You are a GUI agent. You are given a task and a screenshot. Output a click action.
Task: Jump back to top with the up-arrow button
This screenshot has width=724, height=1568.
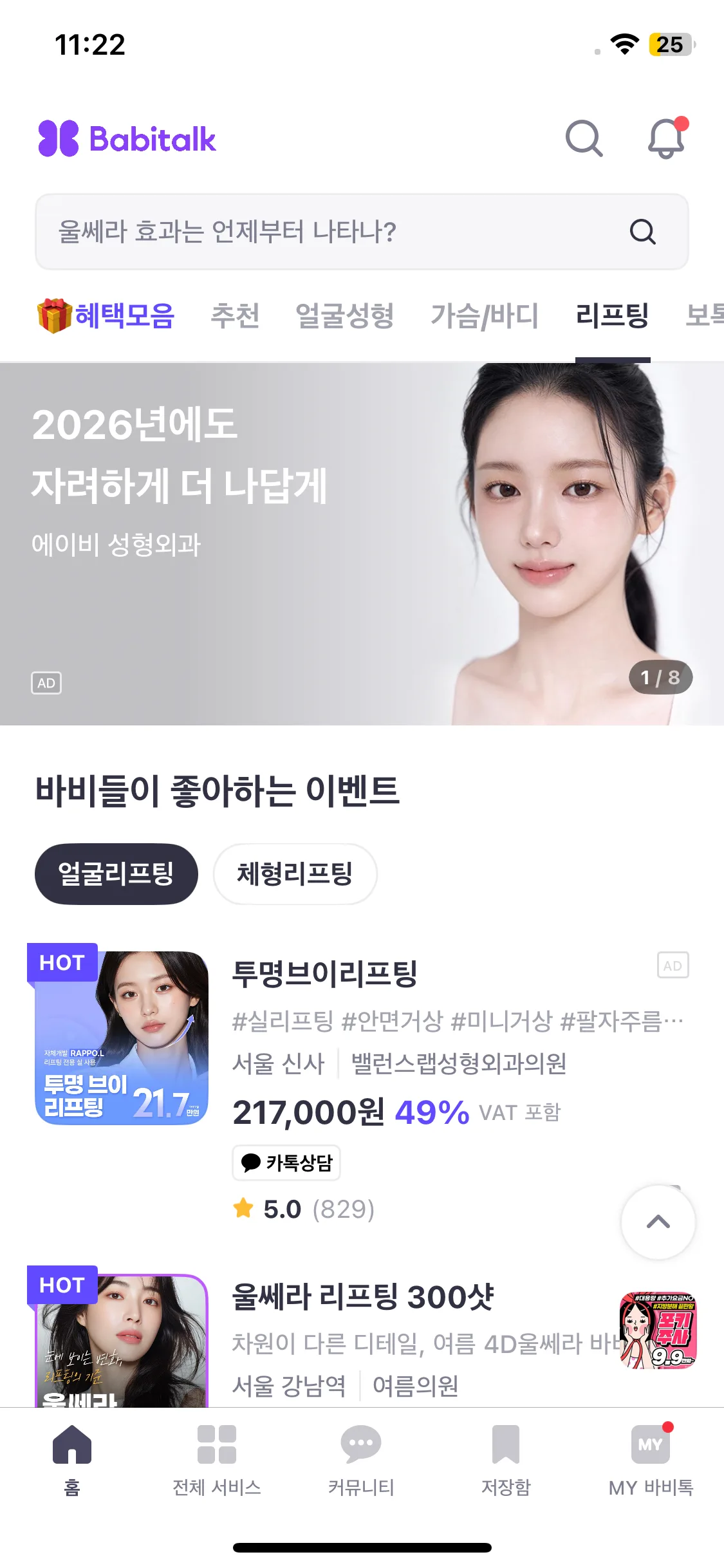(658, 1222)
